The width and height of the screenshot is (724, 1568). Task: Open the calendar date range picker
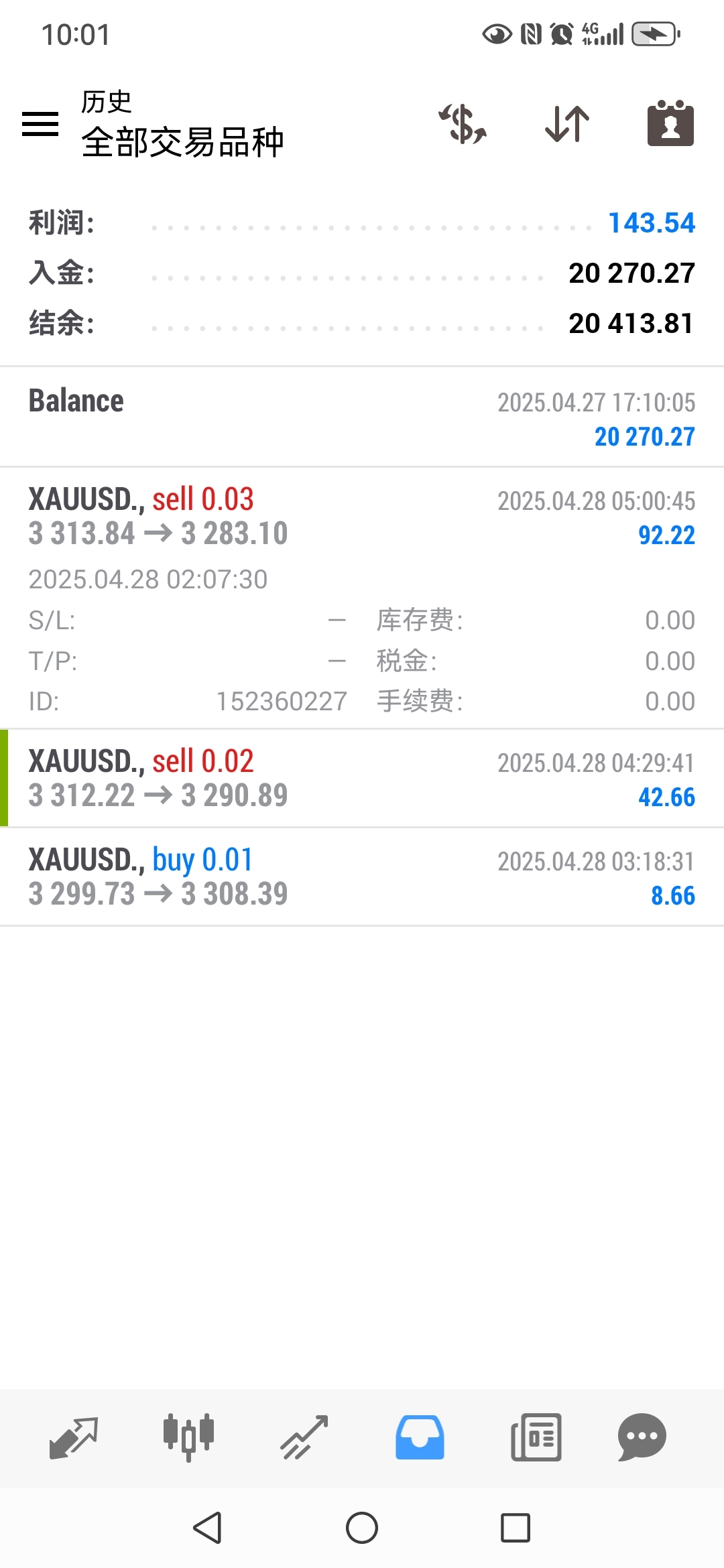coord(670,124)
